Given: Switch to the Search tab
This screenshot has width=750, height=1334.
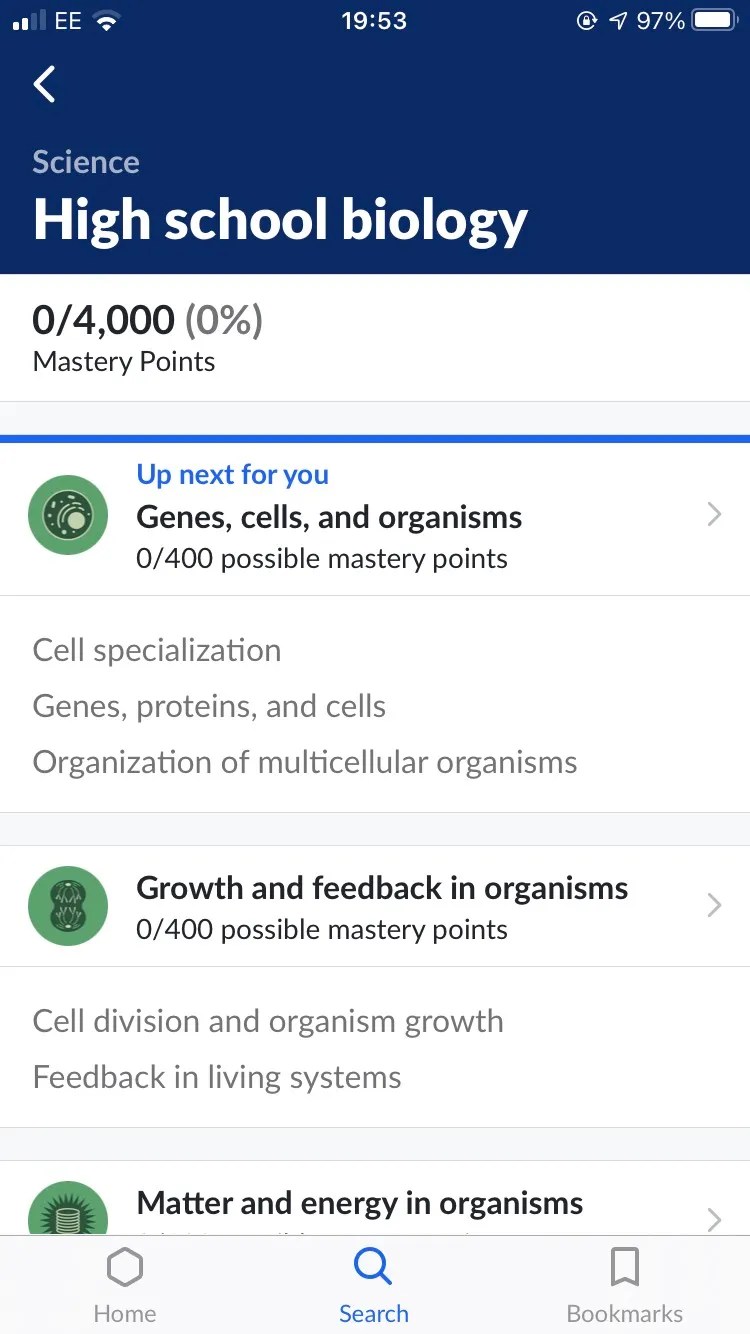Looking at the screenshot, I should point(373,1285).
